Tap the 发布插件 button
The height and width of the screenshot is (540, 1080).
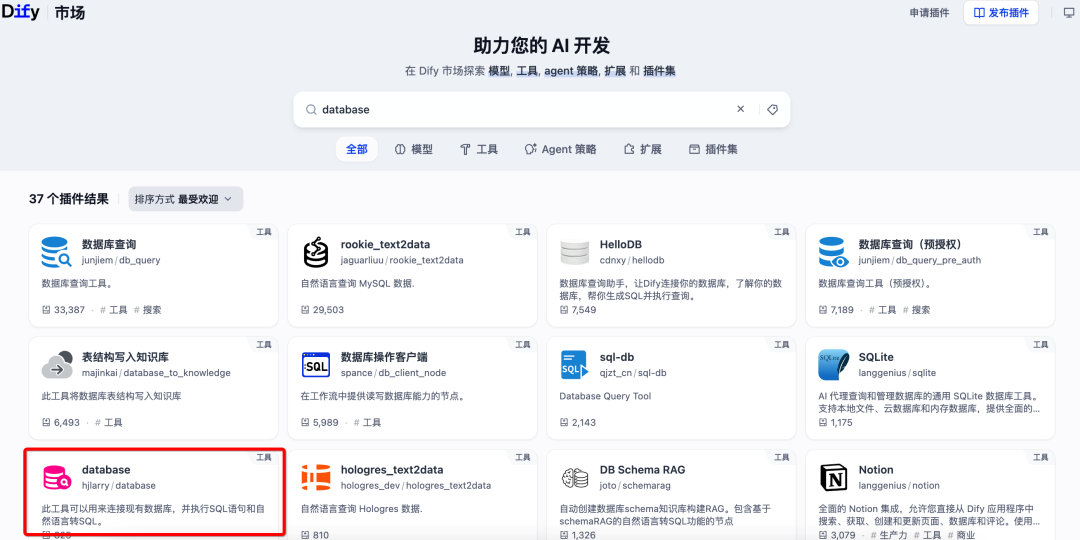click(x=1000, y=13)
